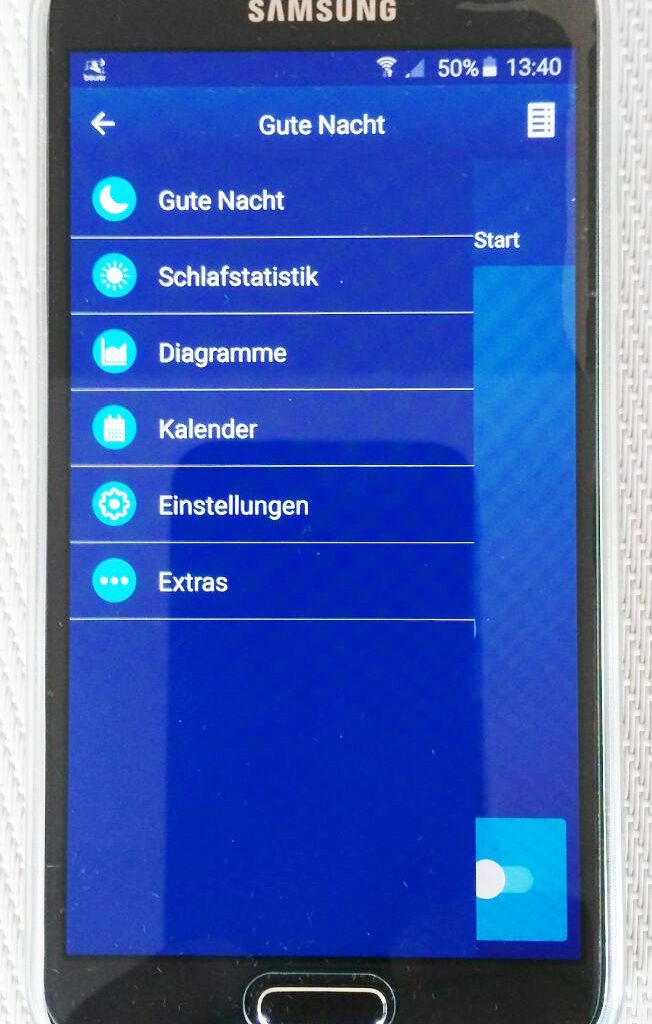Tap the phone's physical home button
Image resolution: width=652 pixels, height=1024 pixels.
[x=322, y=1005]
